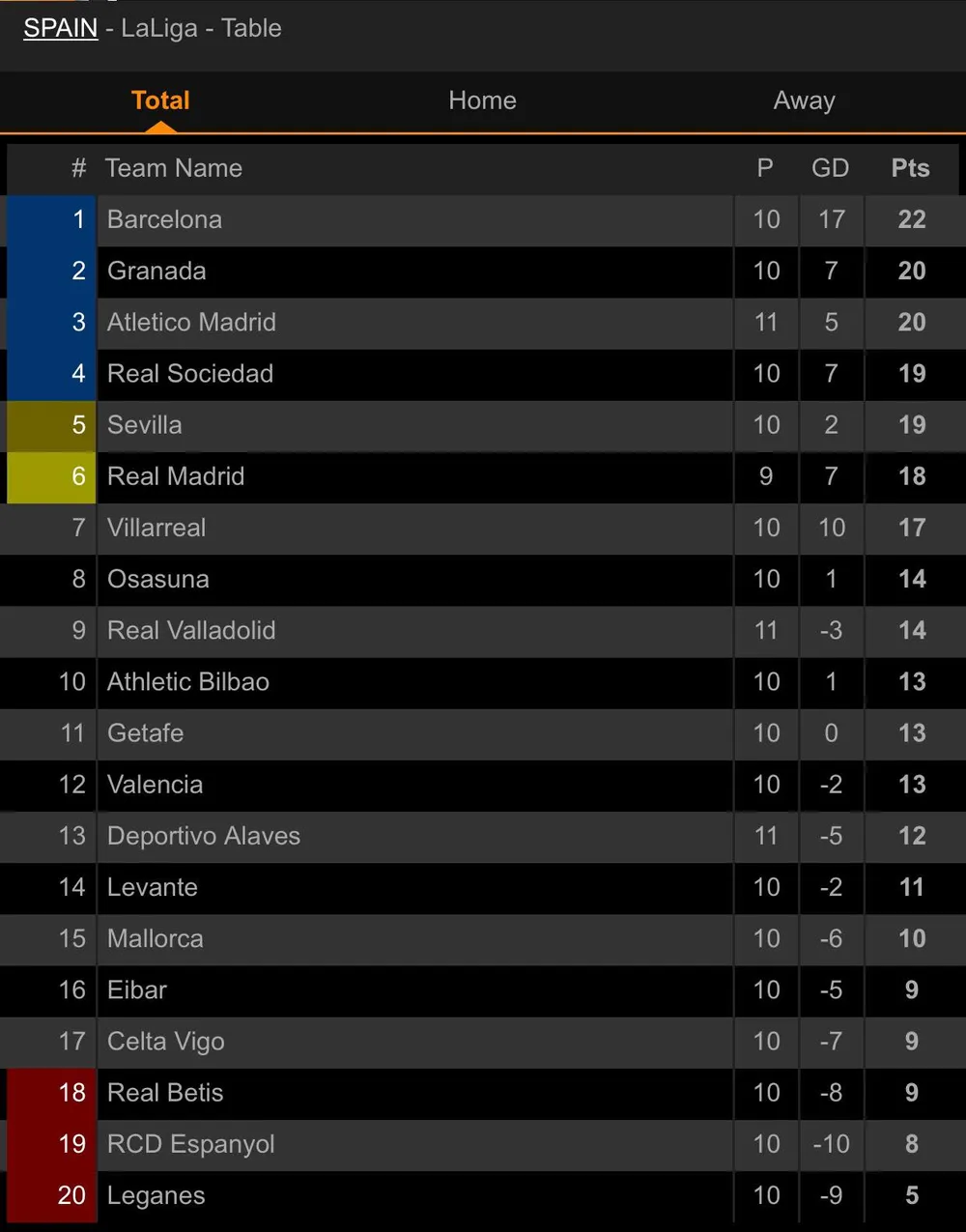
Task: View Deportivo Alaves details
Action: [204, 836]
